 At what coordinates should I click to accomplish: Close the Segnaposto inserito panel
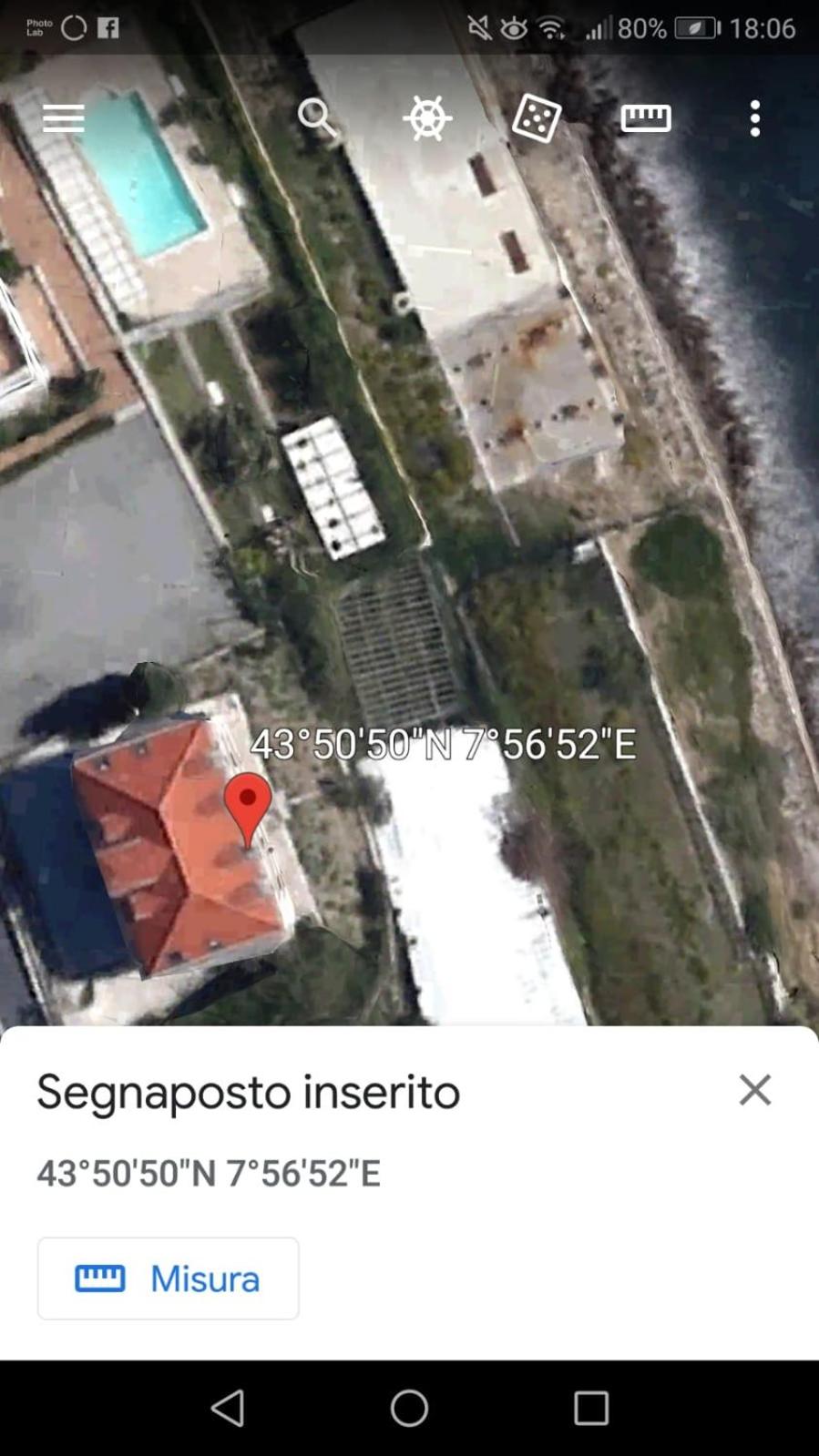[x=755, y=1090]
